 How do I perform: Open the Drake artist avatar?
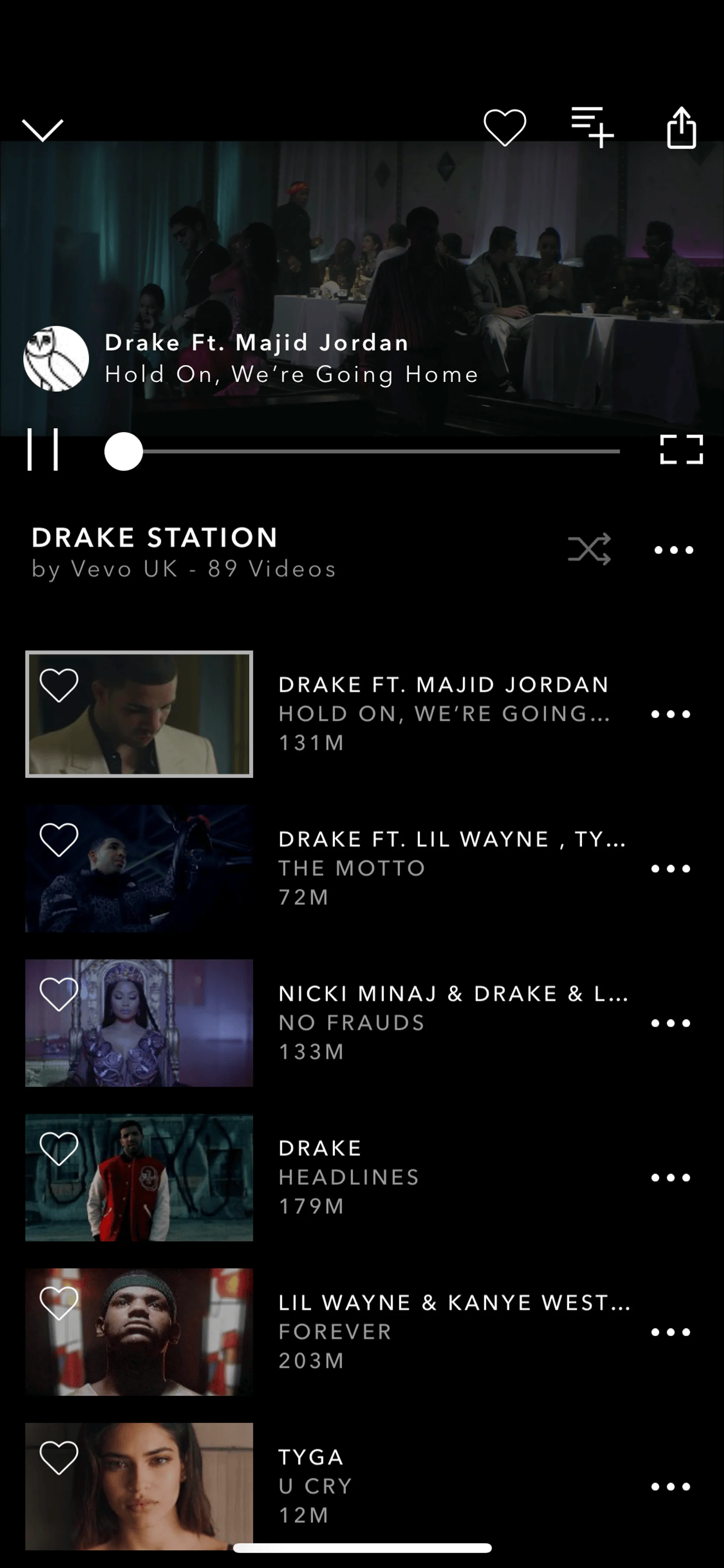click(x=56, y=358)
